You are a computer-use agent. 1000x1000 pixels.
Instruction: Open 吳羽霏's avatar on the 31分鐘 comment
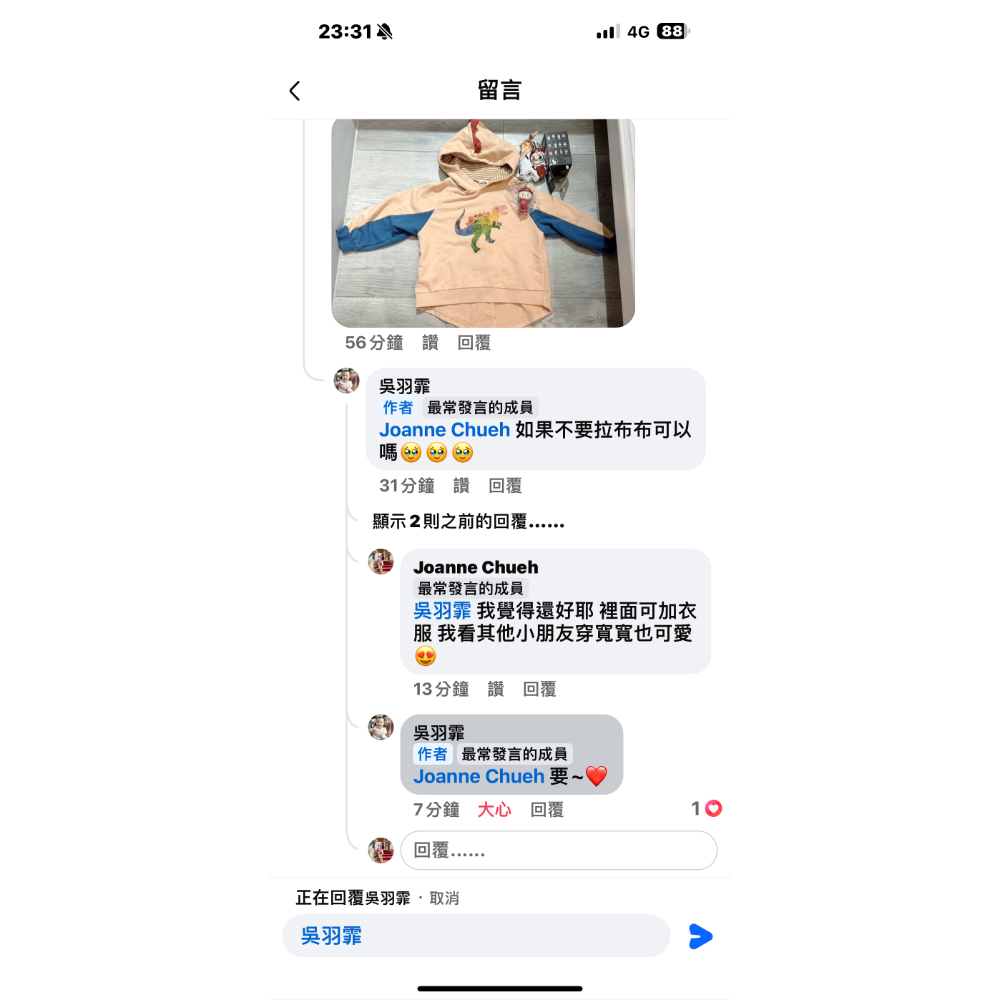point(347,381)
